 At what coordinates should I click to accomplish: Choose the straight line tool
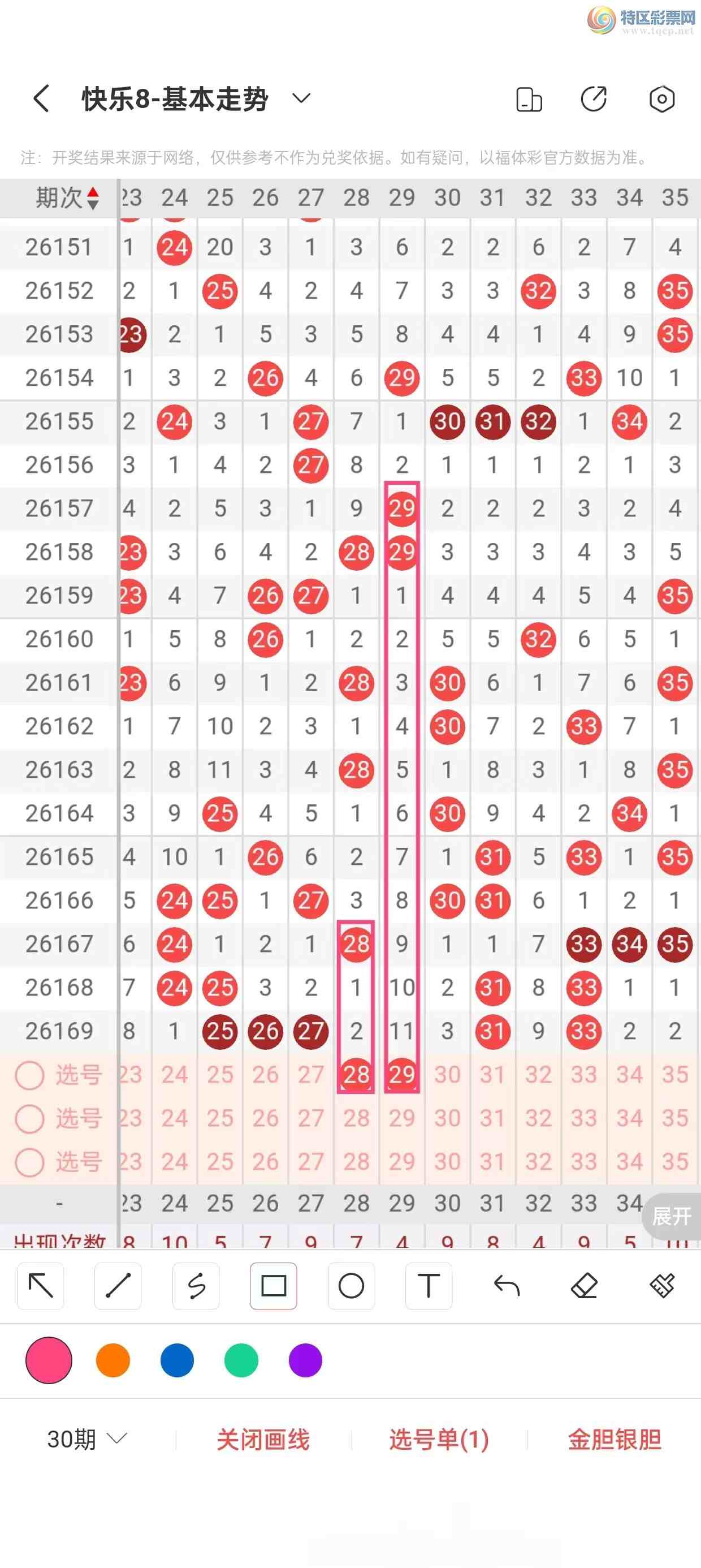point(118,1286)
